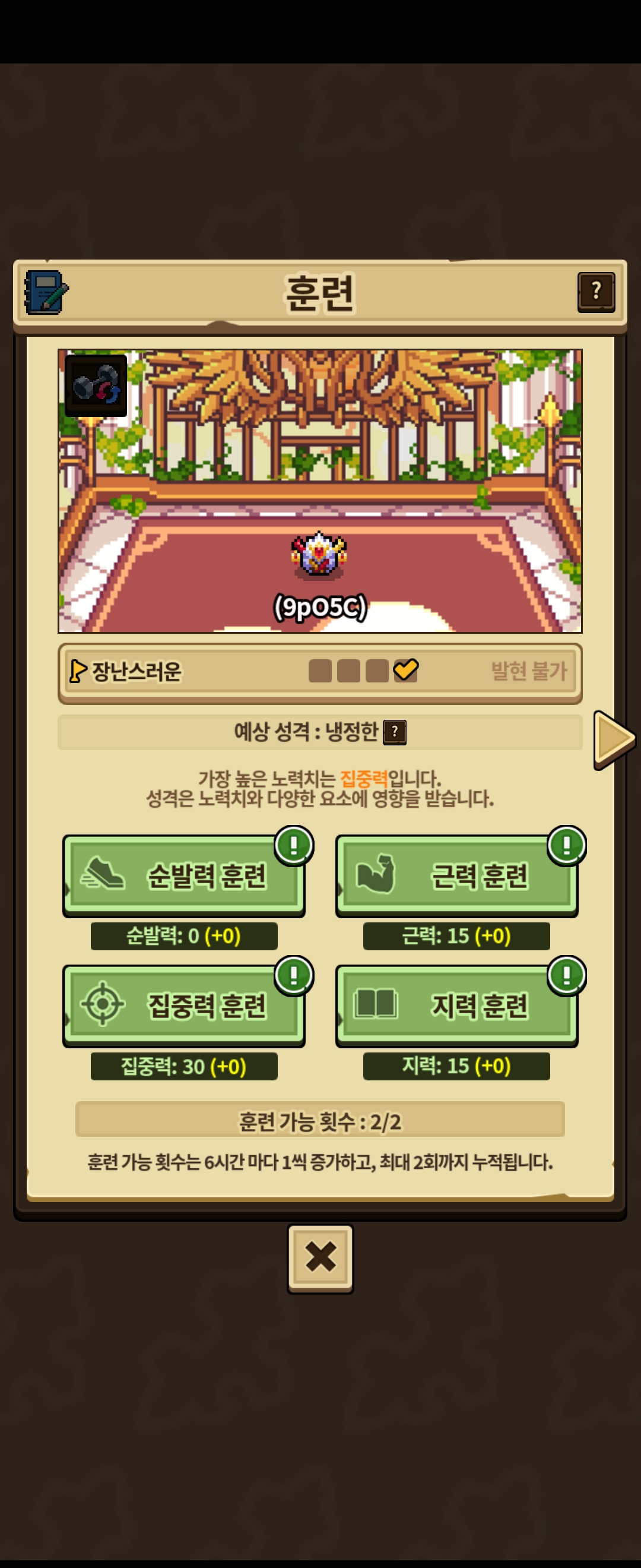Start 지력 훈련
641x1568 pixels.
point(457,1006)
